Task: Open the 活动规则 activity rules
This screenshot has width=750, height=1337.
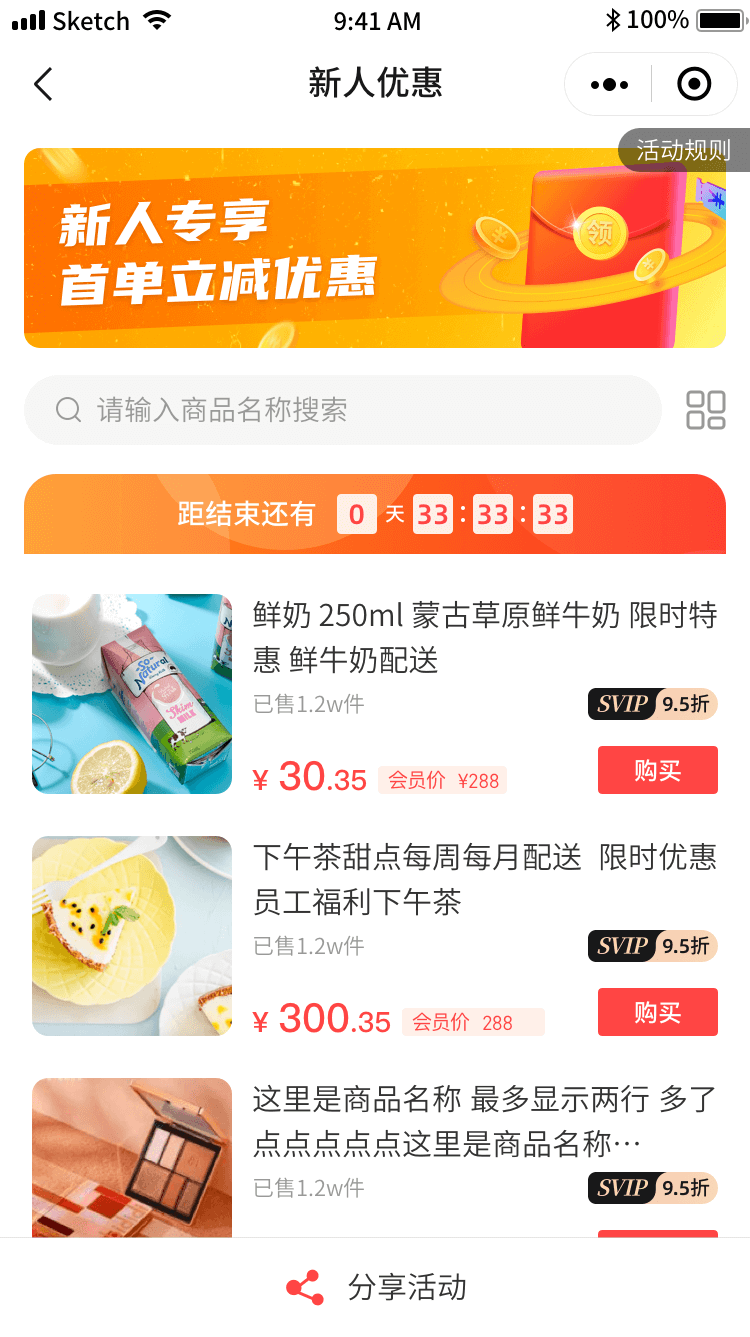Action: click(684, 151)
